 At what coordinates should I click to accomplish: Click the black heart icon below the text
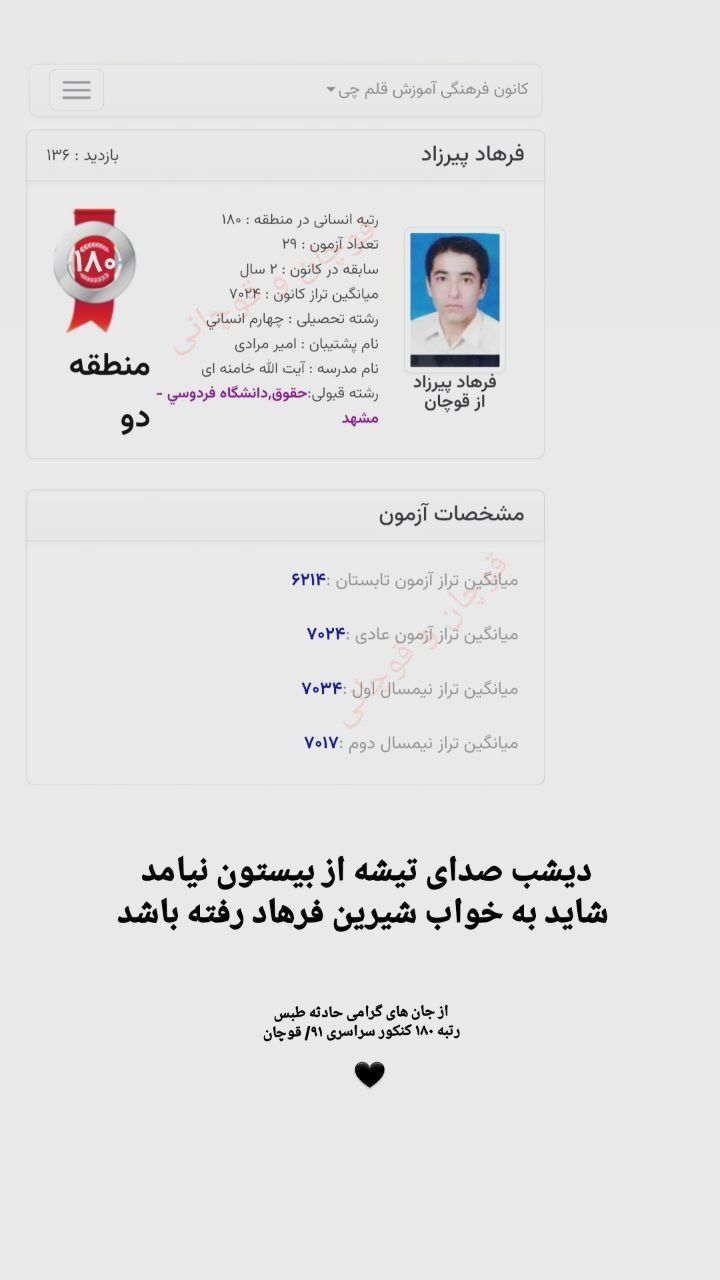click(x=369, y=1076)
